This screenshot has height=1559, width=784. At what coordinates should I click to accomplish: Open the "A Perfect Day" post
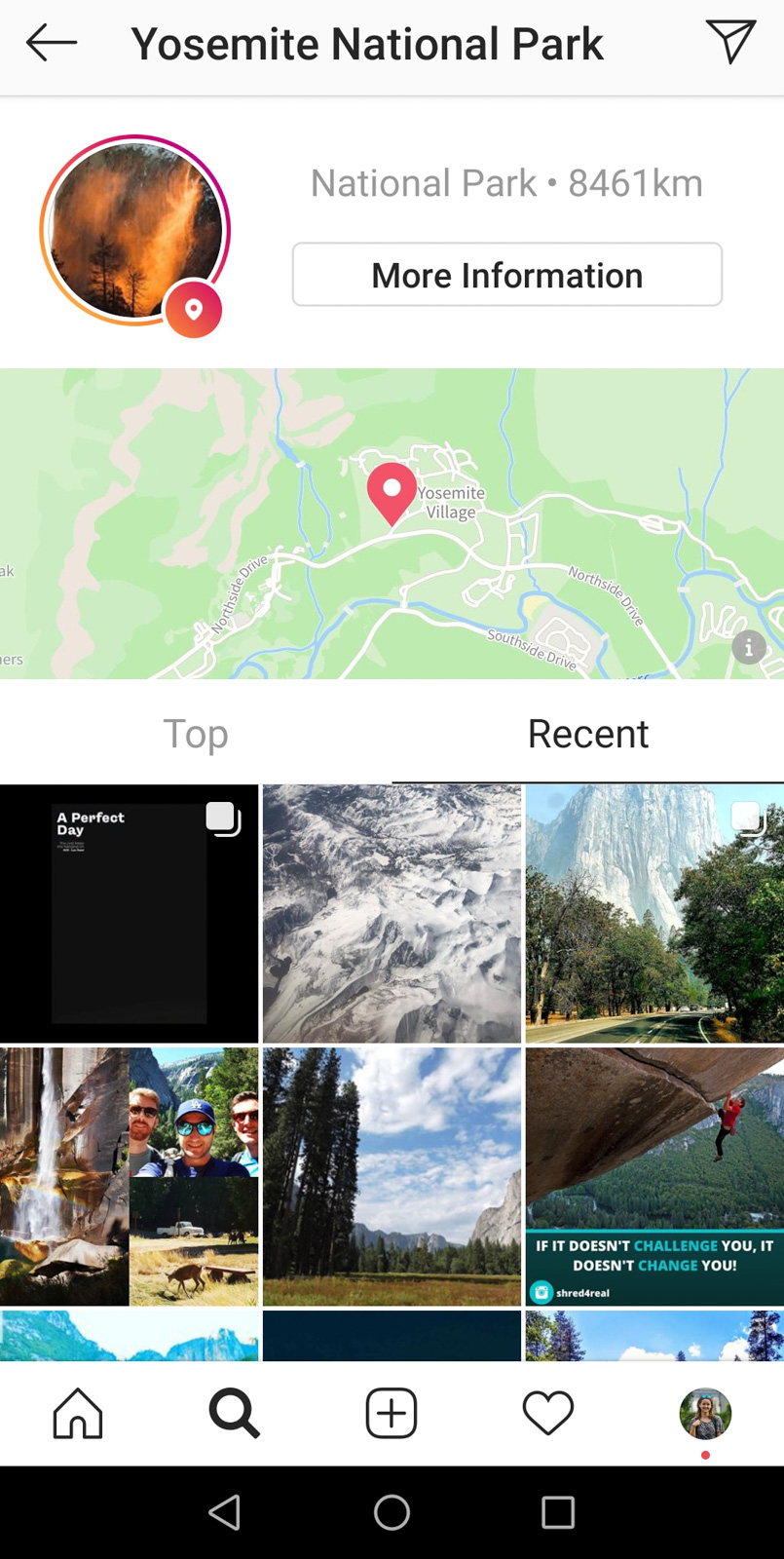(129, 914)
